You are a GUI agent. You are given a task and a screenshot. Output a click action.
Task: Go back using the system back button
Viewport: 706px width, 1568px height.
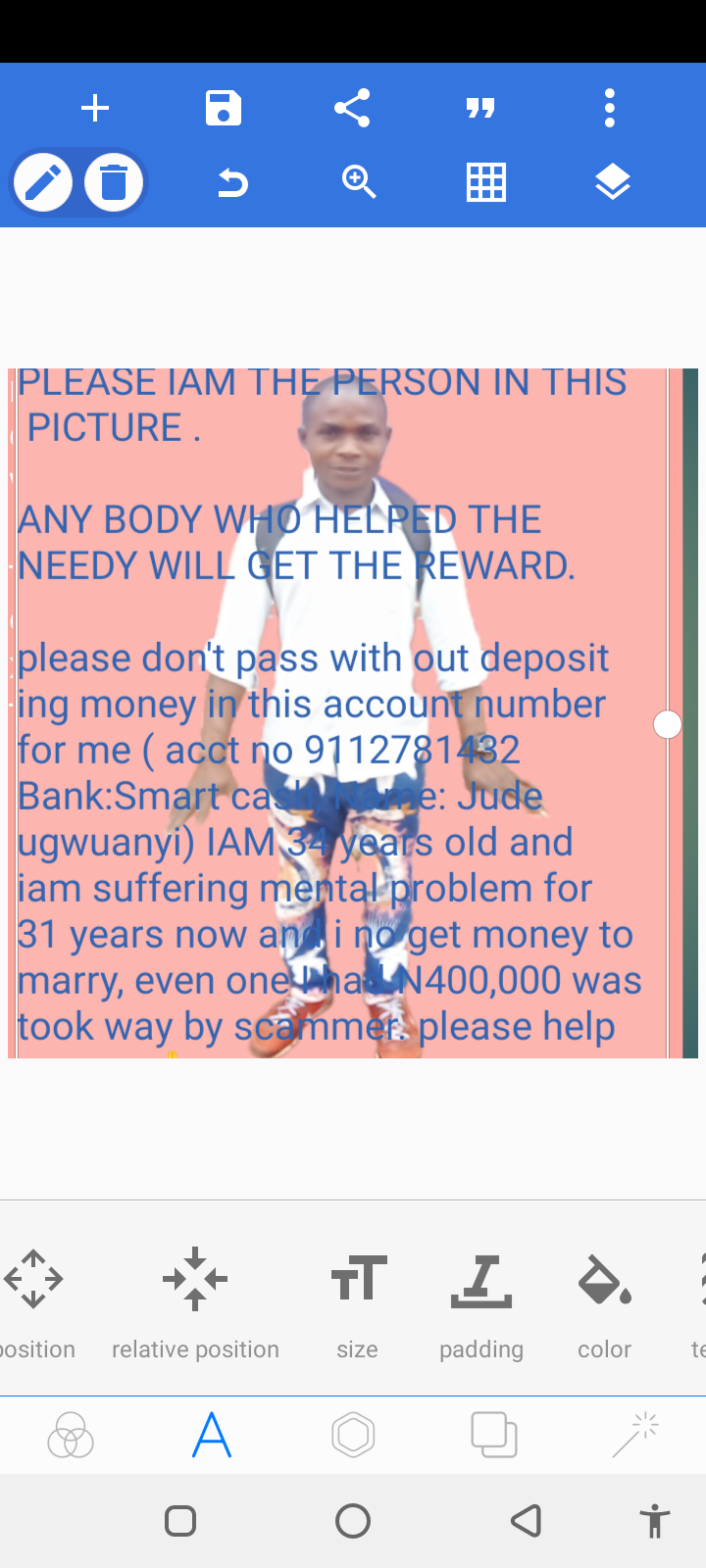pos(527,1521)
